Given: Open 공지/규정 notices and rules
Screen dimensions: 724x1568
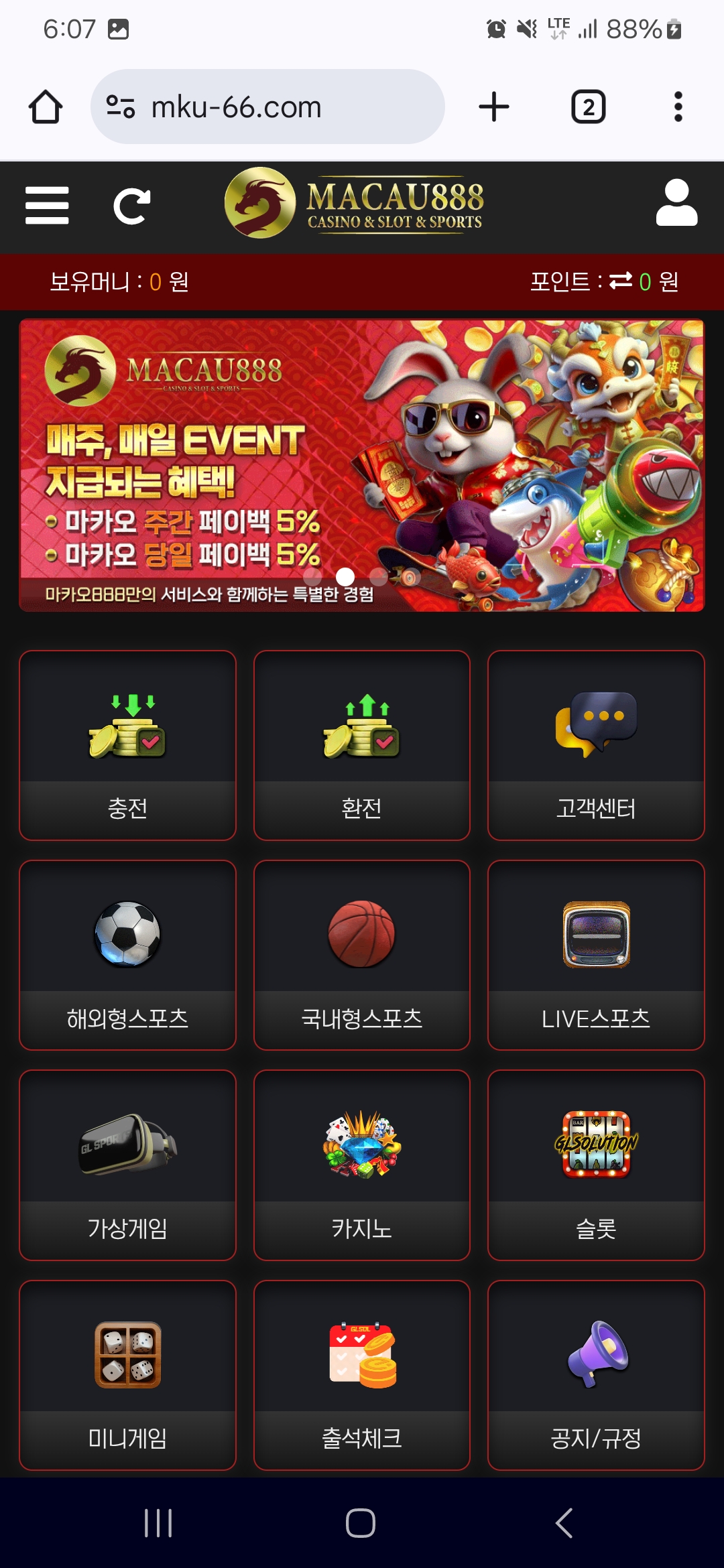Looking at the screenshot, I should click(x=596, y=1375).
